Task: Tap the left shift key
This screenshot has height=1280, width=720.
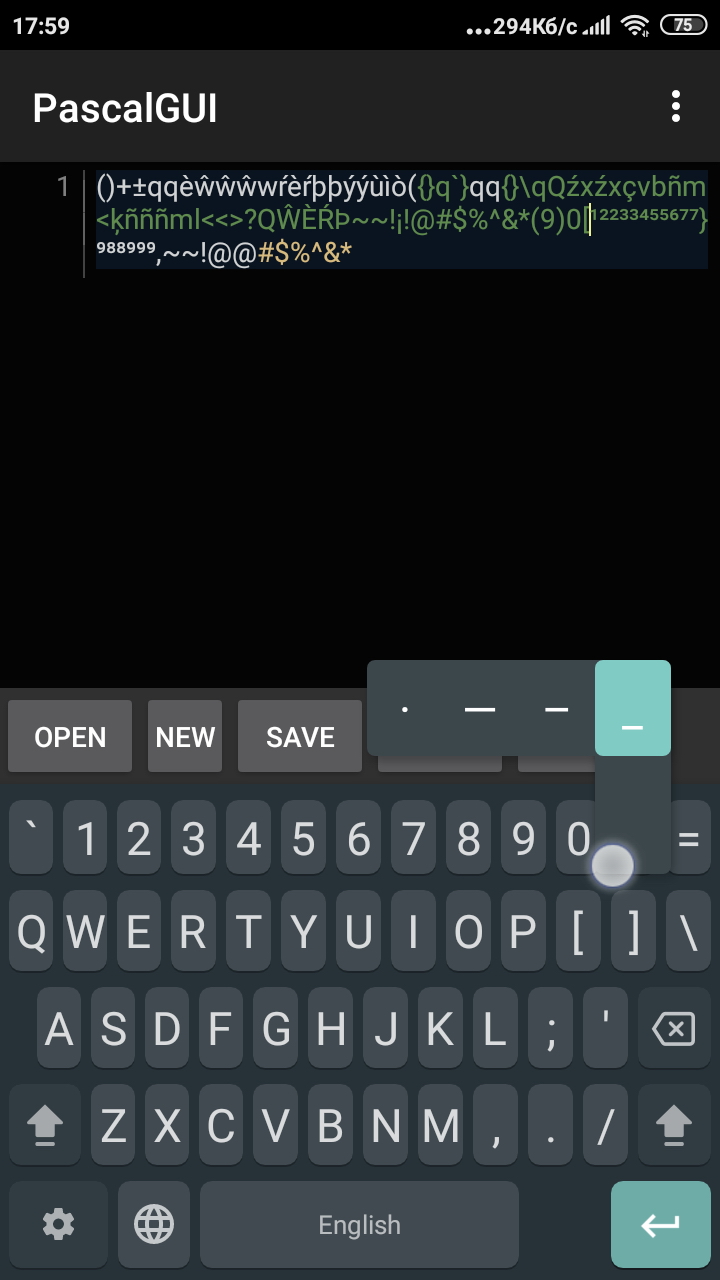Action: (x=45, y=1127)
